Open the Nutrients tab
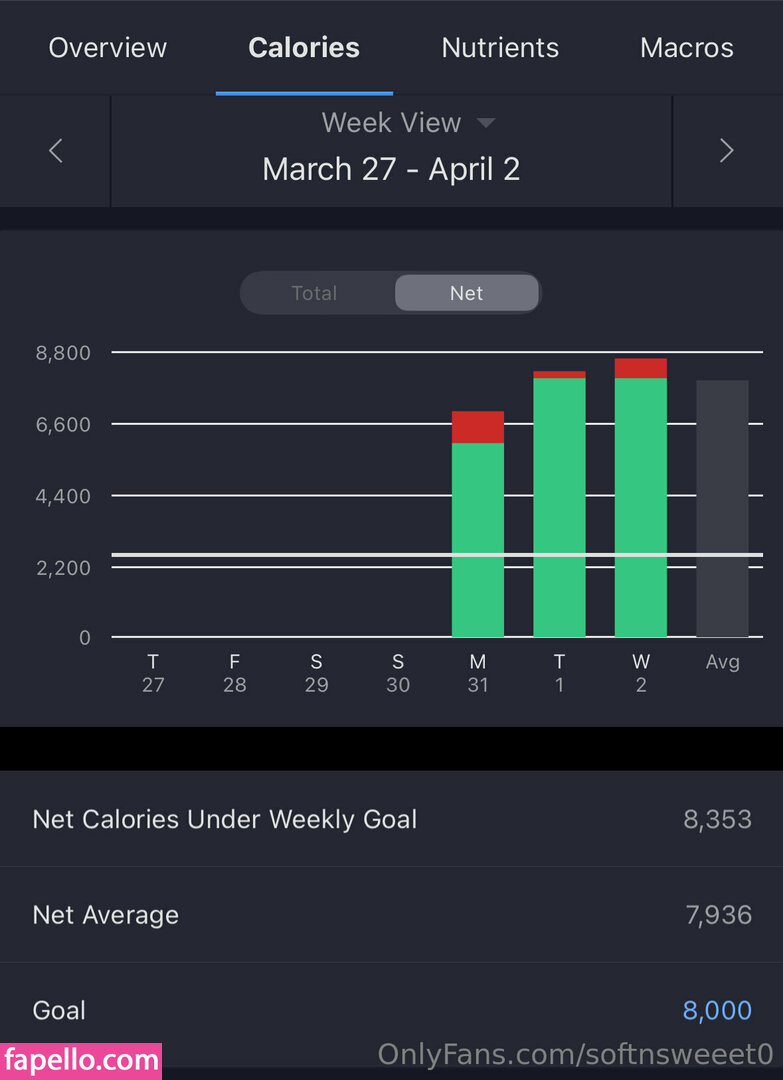The height and width of the screenshot is (1080, 783). pyautogui.click(x=500, y=48)
